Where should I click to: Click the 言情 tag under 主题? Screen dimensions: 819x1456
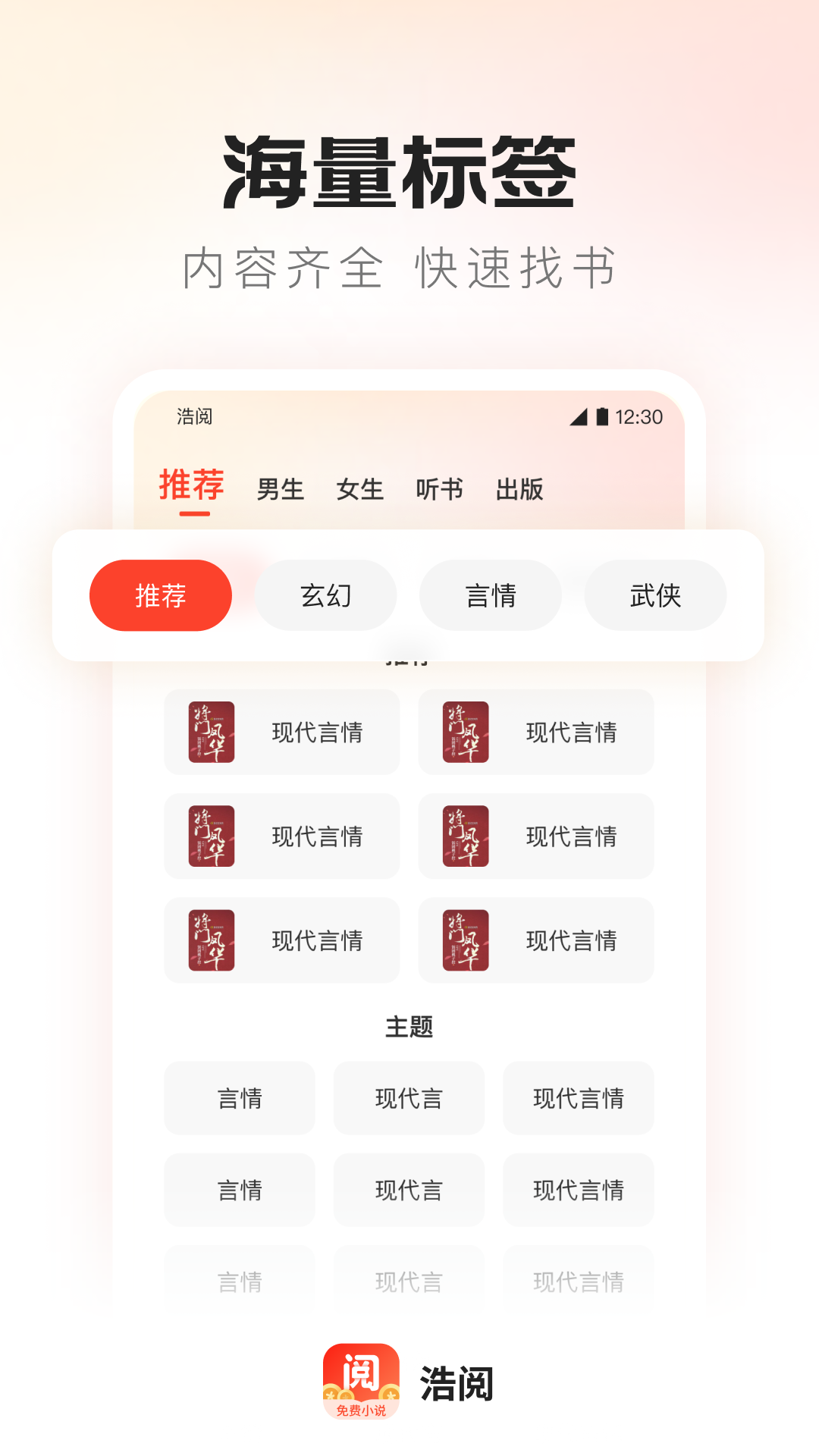coord(239,1098)
